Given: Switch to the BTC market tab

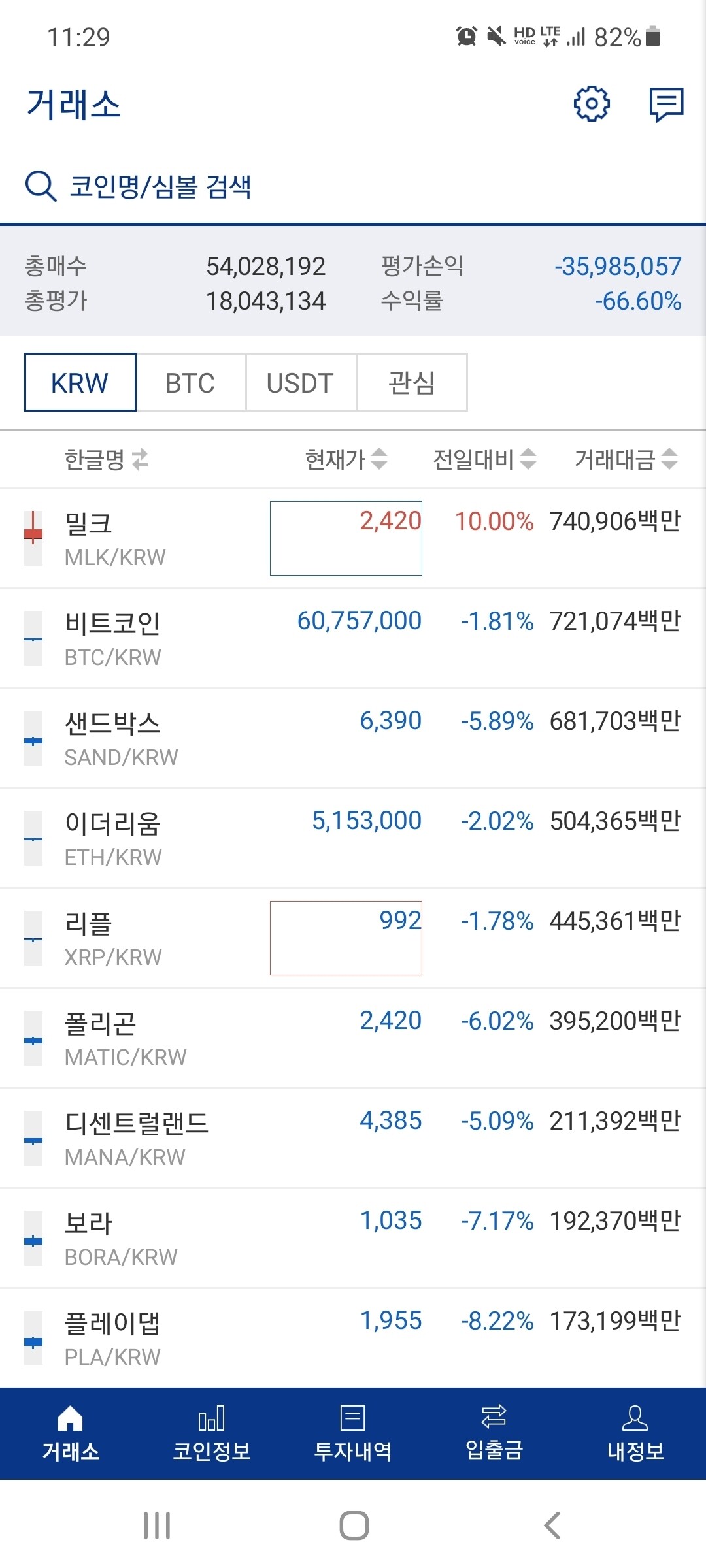Looking at the screenshot, I should coord(190,384).
